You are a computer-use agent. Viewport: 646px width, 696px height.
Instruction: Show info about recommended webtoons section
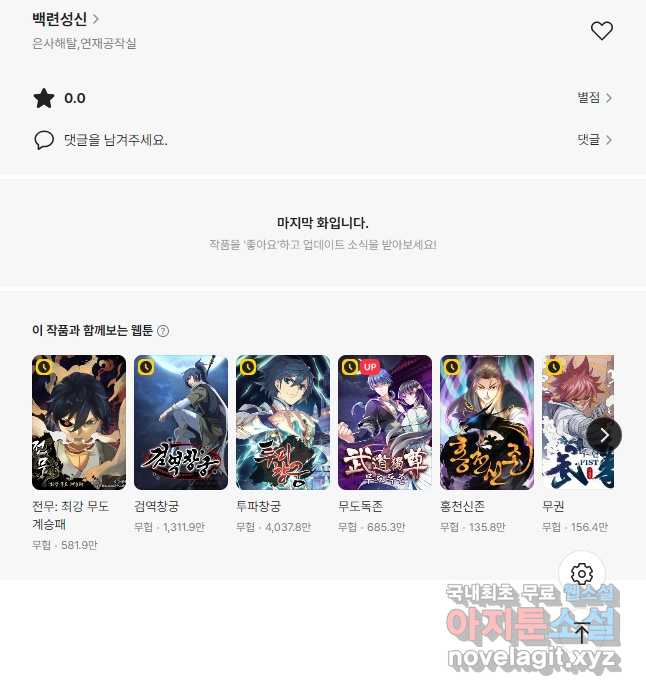pos(163,331)
